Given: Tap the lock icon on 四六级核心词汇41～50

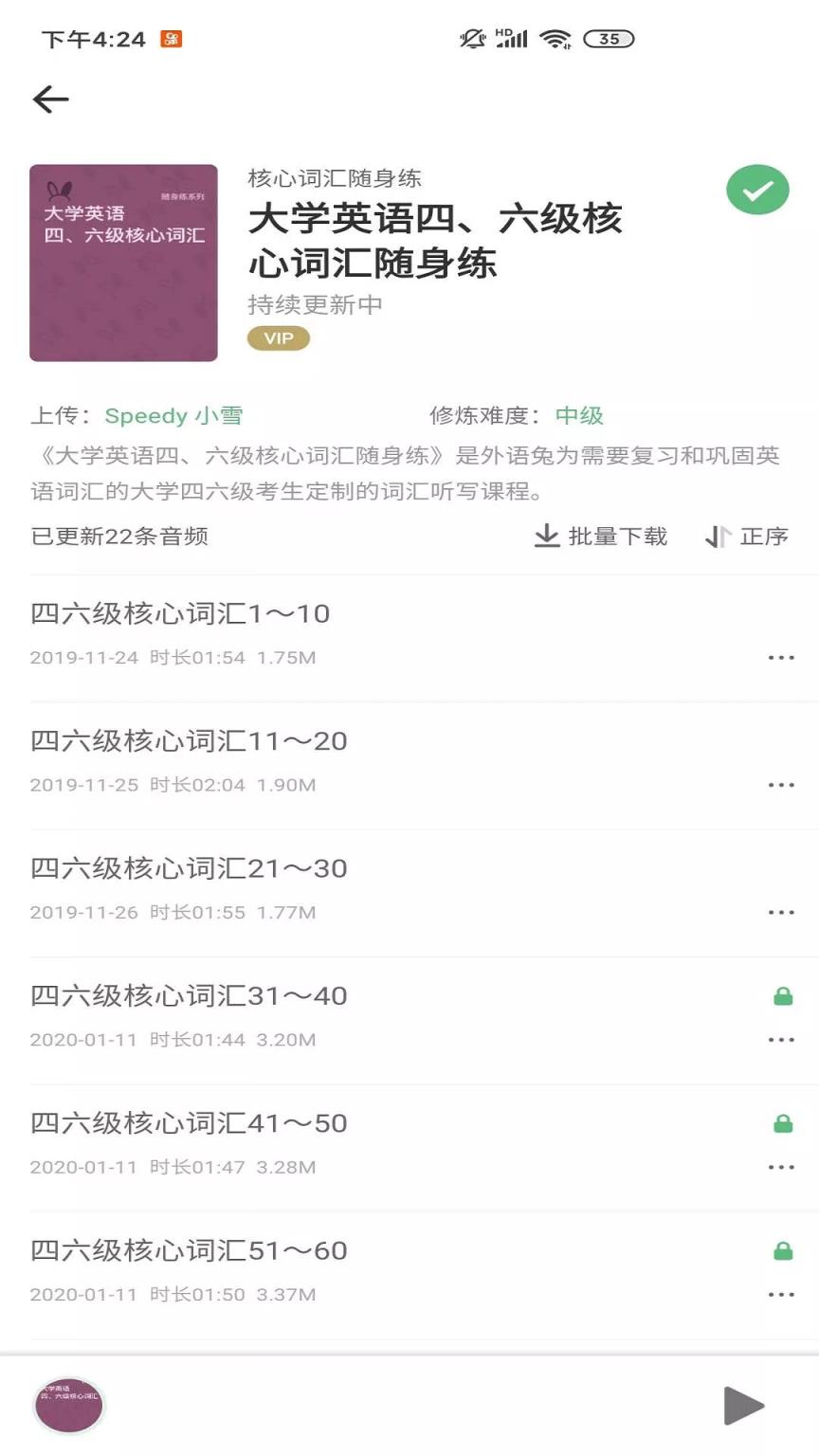Looking at the screenshot, I should point(780,1123).
